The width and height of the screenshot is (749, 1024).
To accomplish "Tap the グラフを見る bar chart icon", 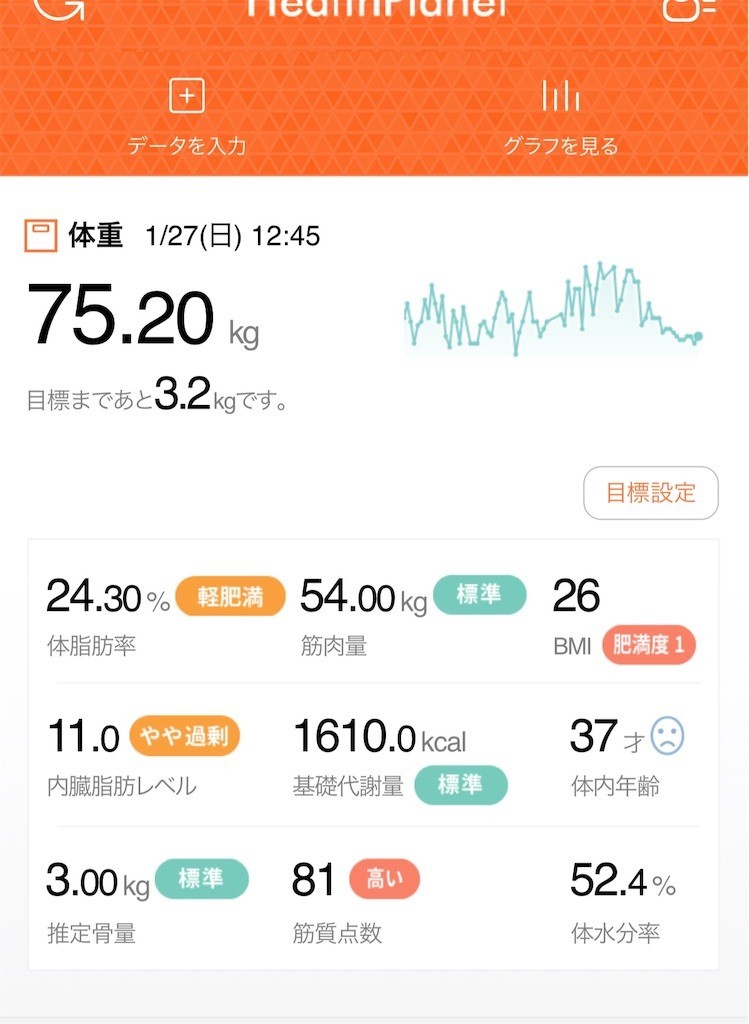I will 561,96.
